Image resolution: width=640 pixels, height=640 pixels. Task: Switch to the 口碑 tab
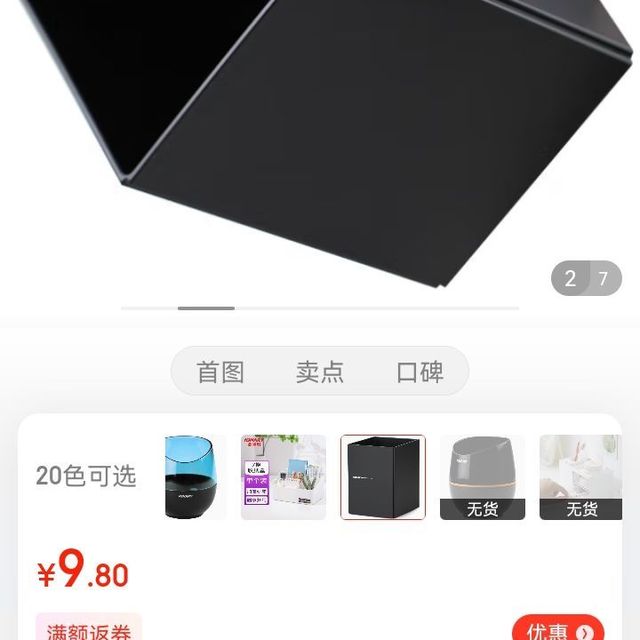coord(420,372)
